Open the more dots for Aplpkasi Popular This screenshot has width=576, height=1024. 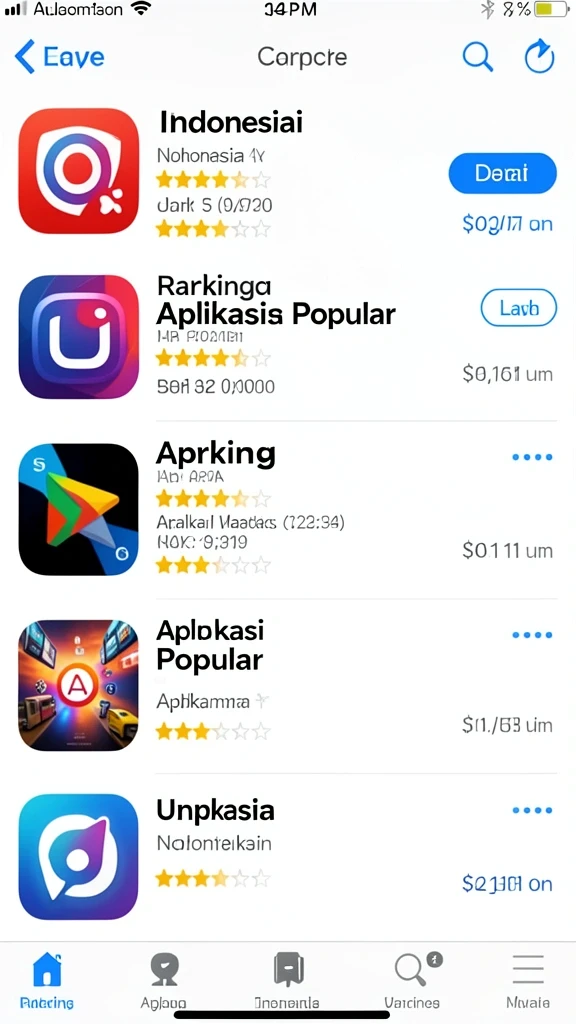[532, 635]
